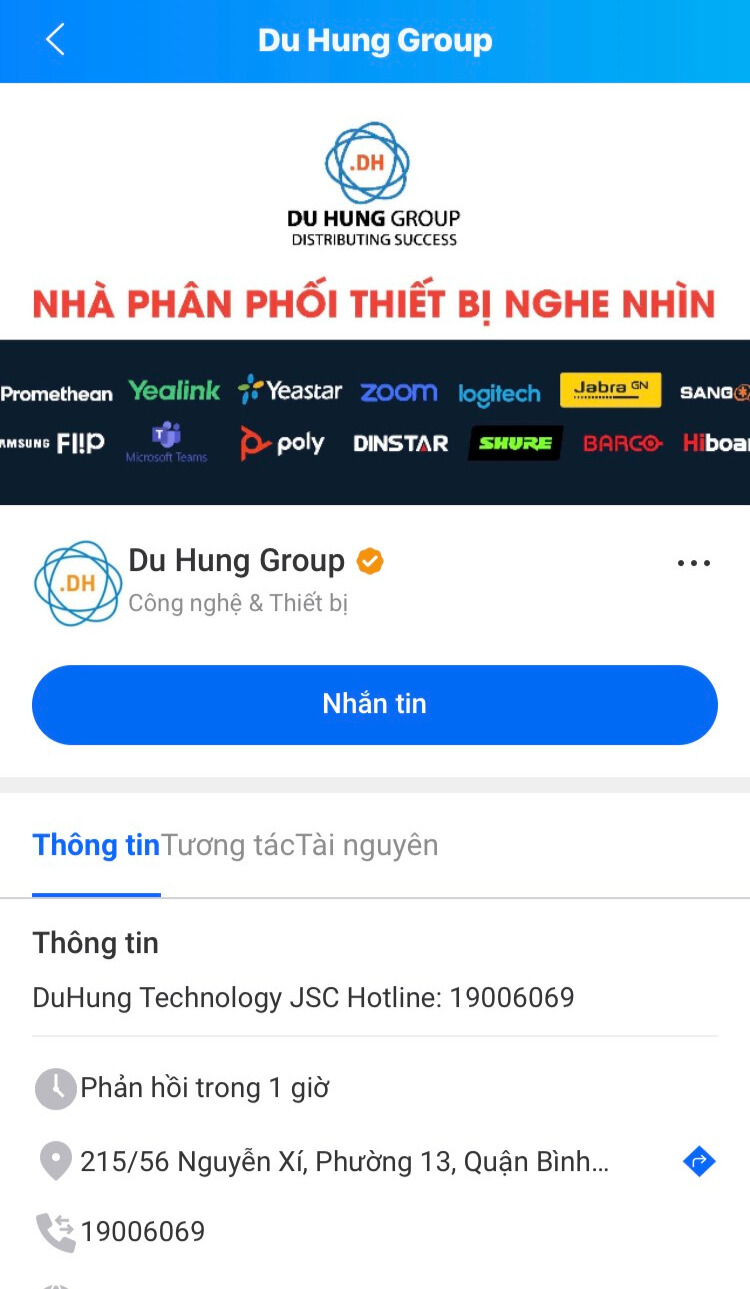Image resolution: width=750 pixels, height=1289 pixels.
Task: Select the Thông tin tab
Action: [96, 846]
